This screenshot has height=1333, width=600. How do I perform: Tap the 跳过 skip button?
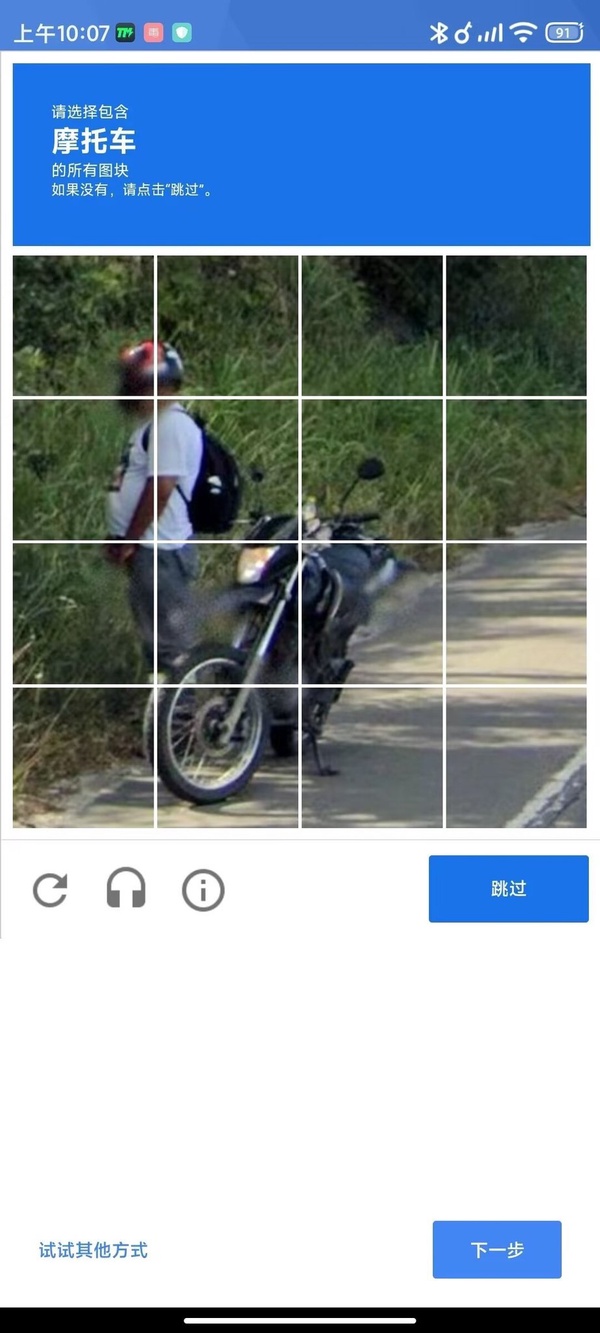tap(508, 889)
